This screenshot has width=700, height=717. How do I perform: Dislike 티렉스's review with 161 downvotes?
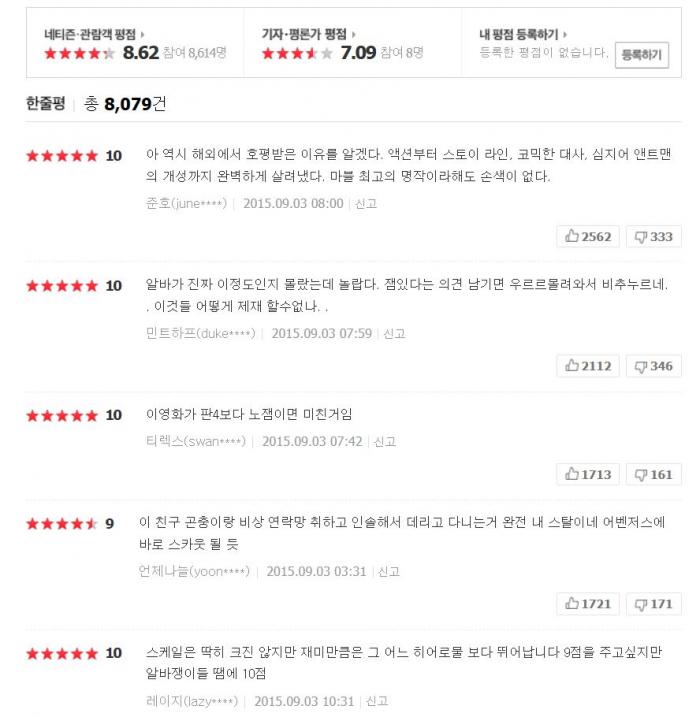[653, 474]
